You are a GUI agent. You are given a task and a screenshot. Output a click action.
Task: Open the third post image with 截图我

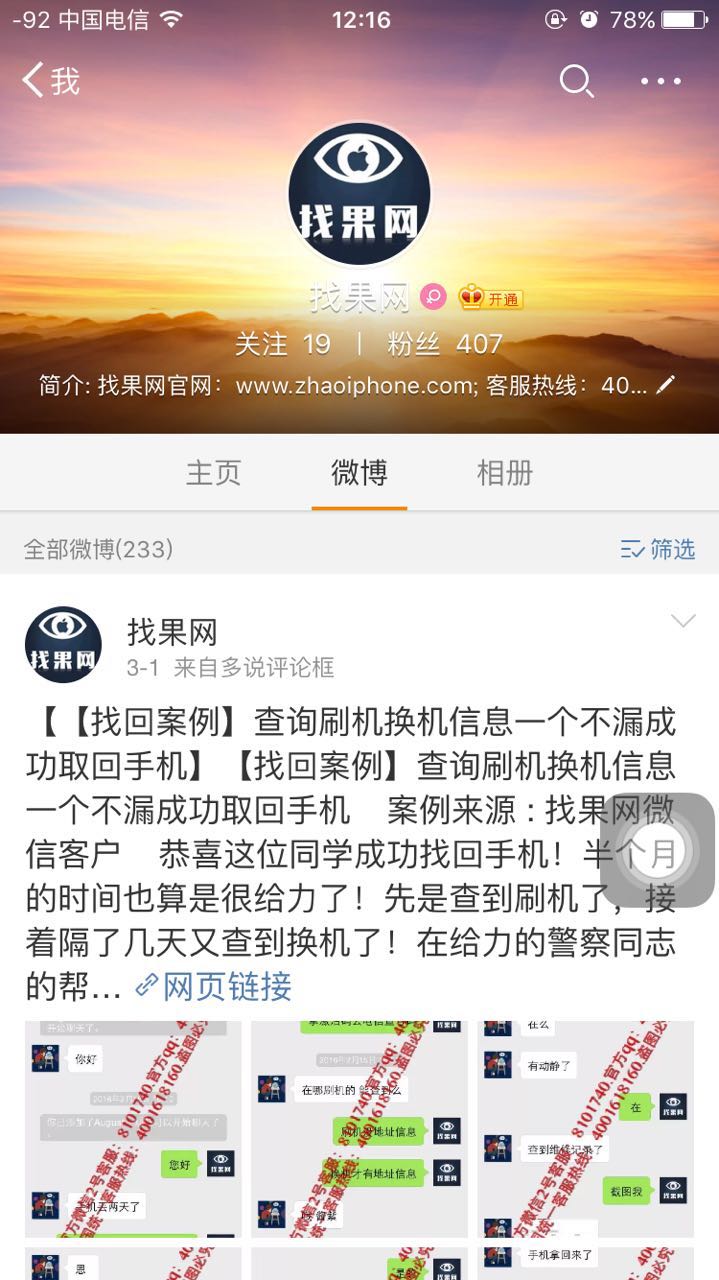pos(585,1129)
